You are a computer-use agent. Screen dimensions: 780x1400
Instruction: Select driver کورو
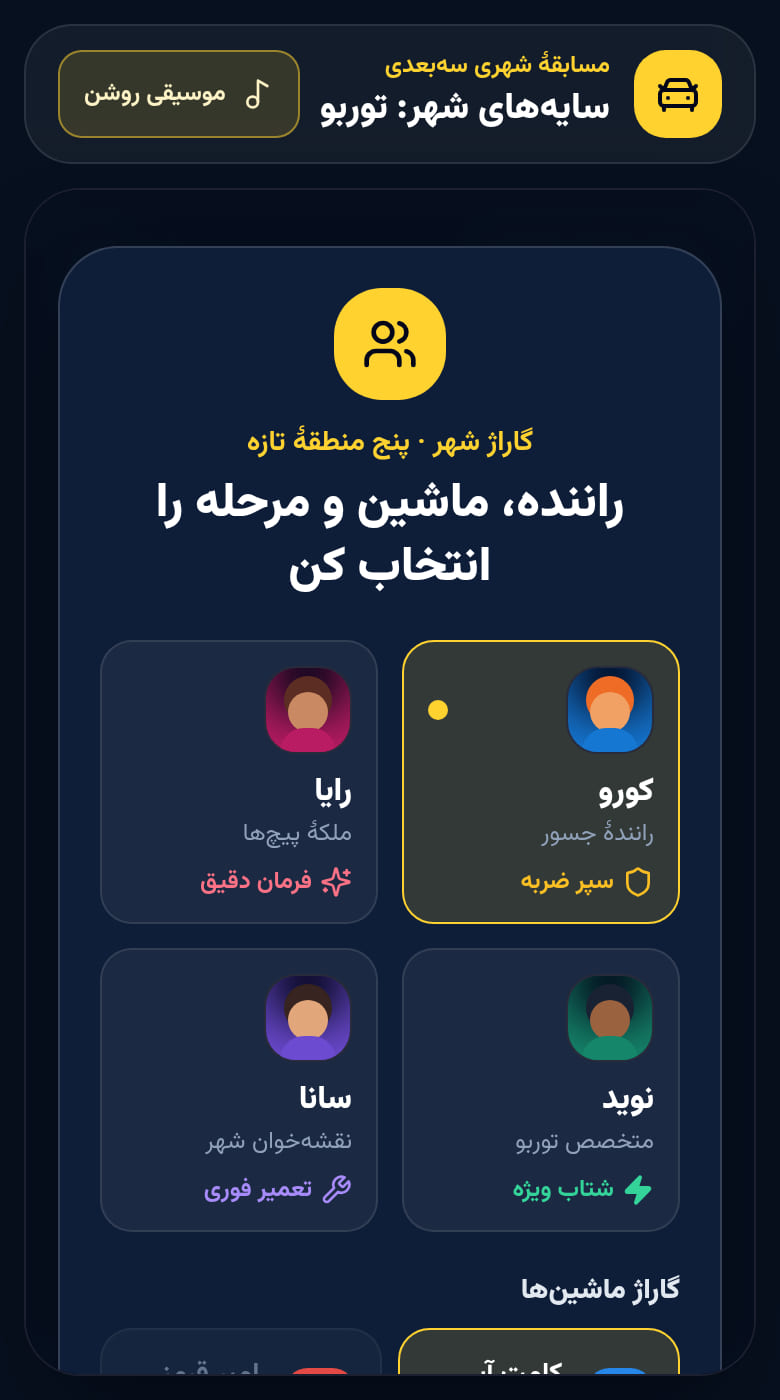[x=541, y=782]
